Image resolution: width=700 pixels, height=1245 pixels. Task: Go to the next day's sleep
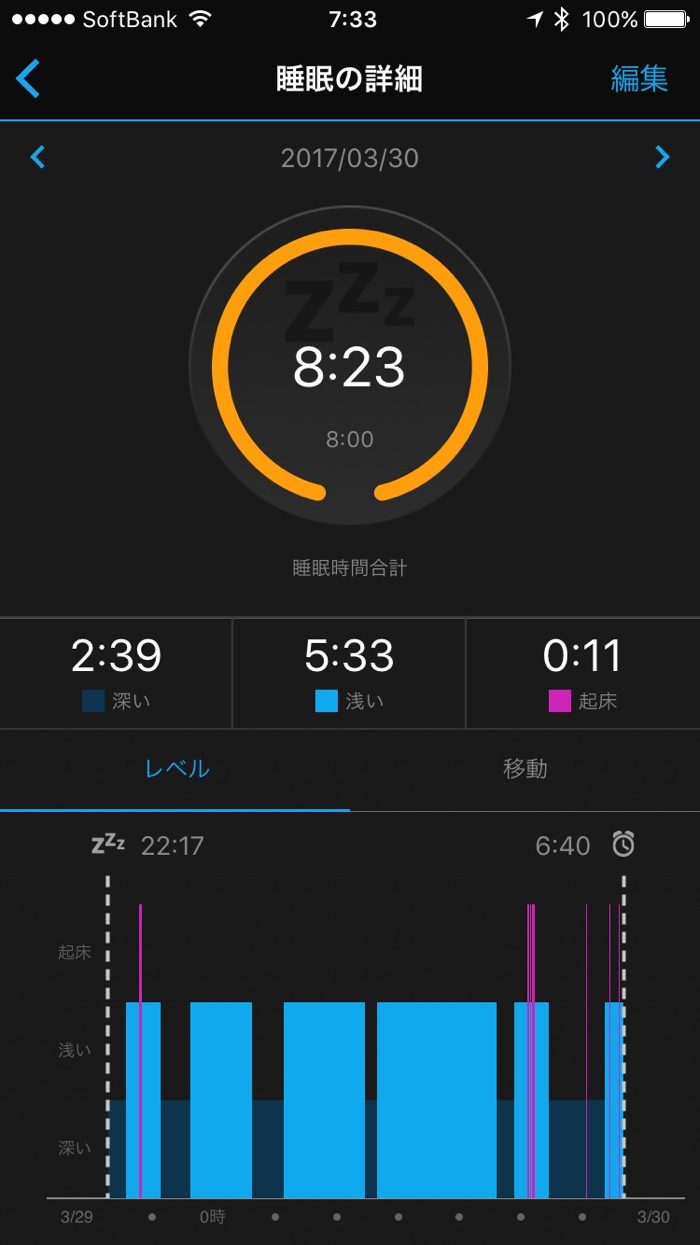coord(661,157)
